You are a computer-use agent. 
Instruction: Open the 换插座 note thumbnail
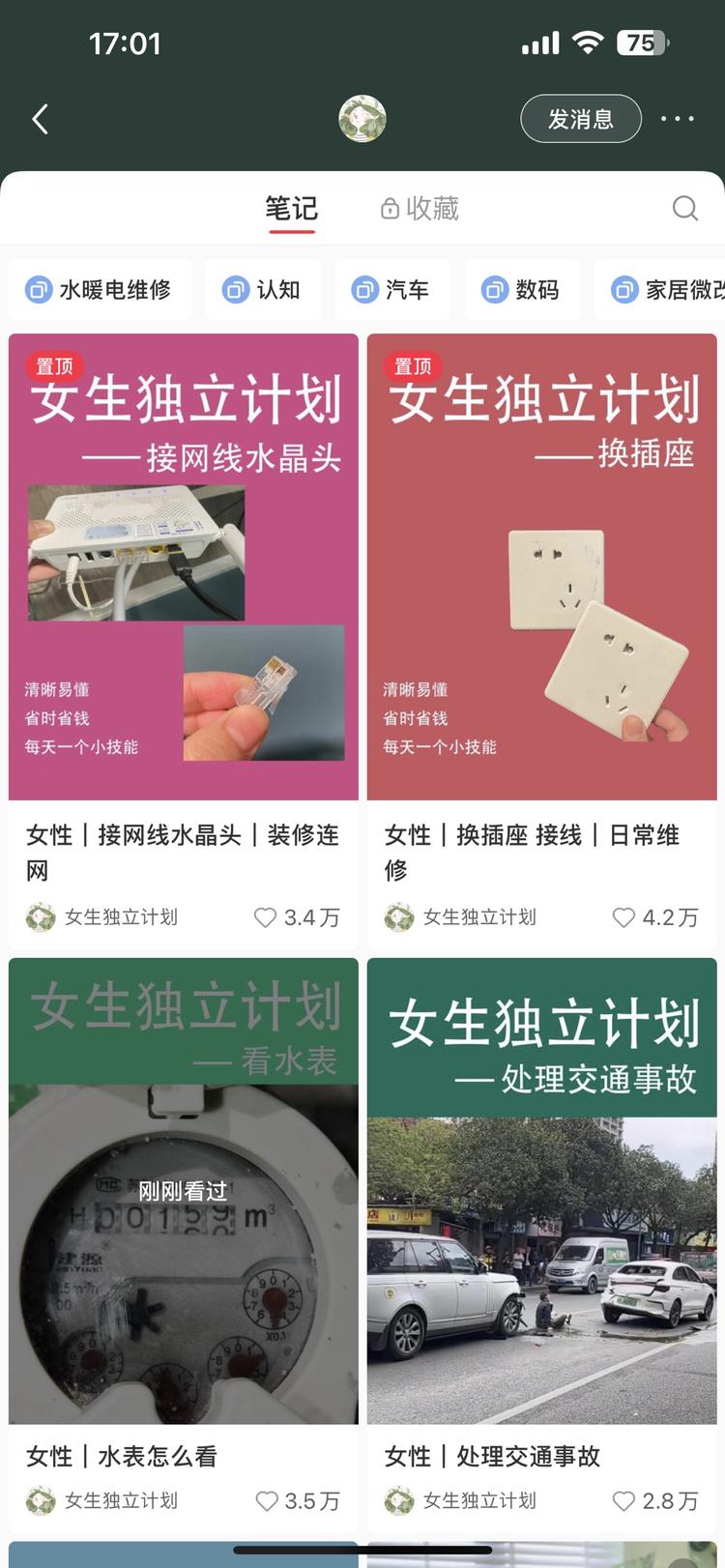pyautogui.click(x=541, y=567)
